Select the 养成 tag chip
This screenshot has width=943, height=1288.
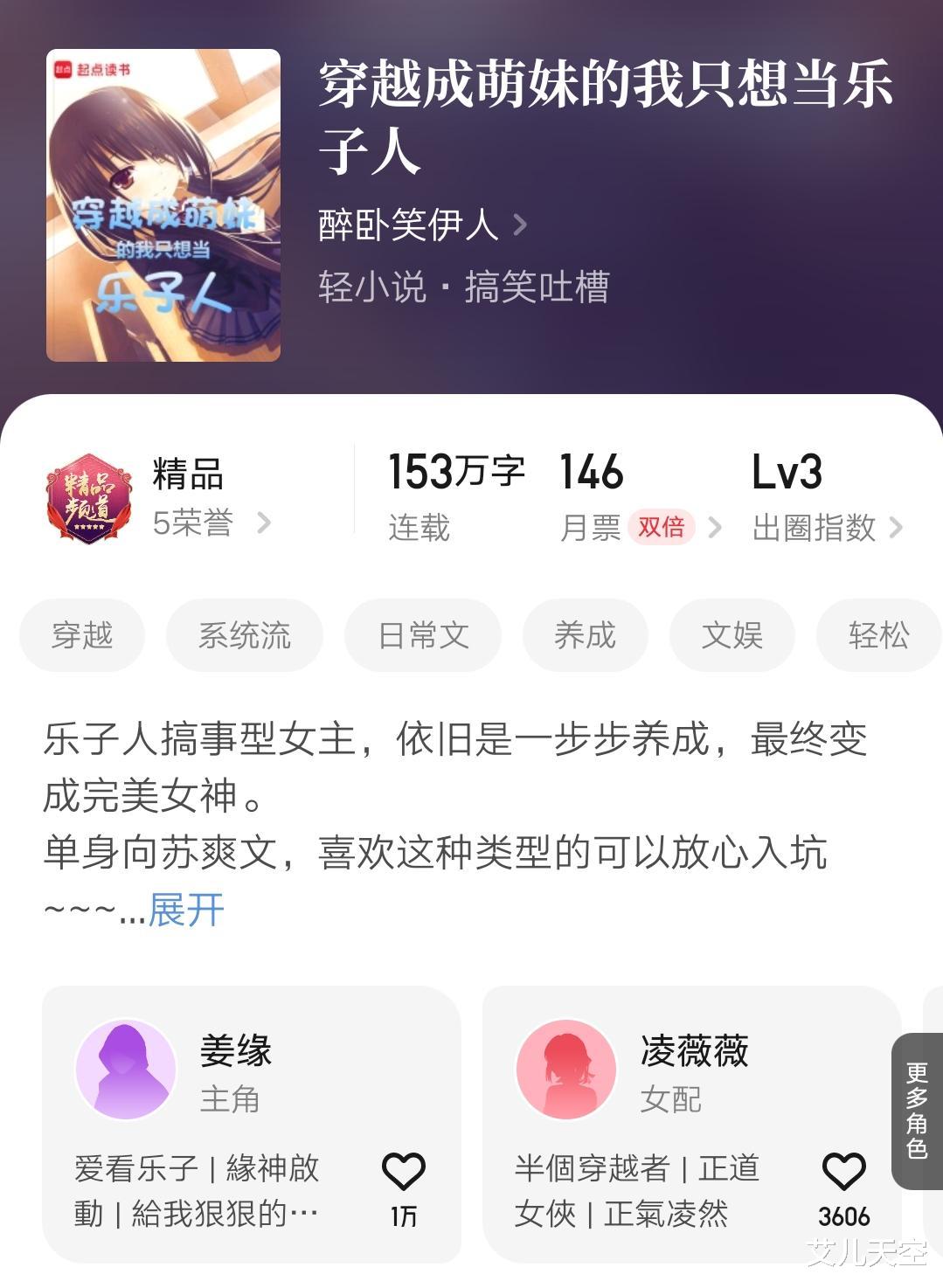(x=585, y=635)
